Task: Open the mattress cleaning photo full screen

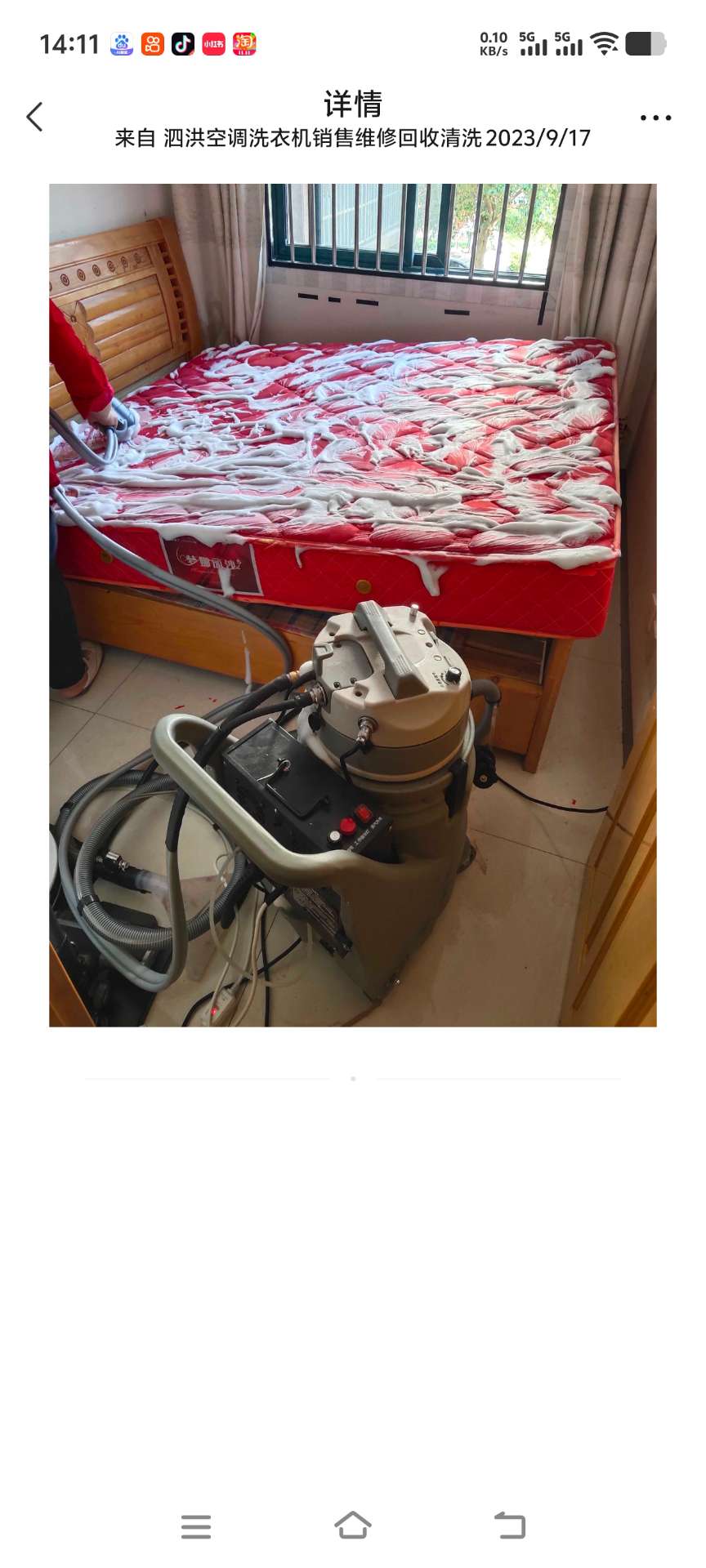Action: click(353, 604)
